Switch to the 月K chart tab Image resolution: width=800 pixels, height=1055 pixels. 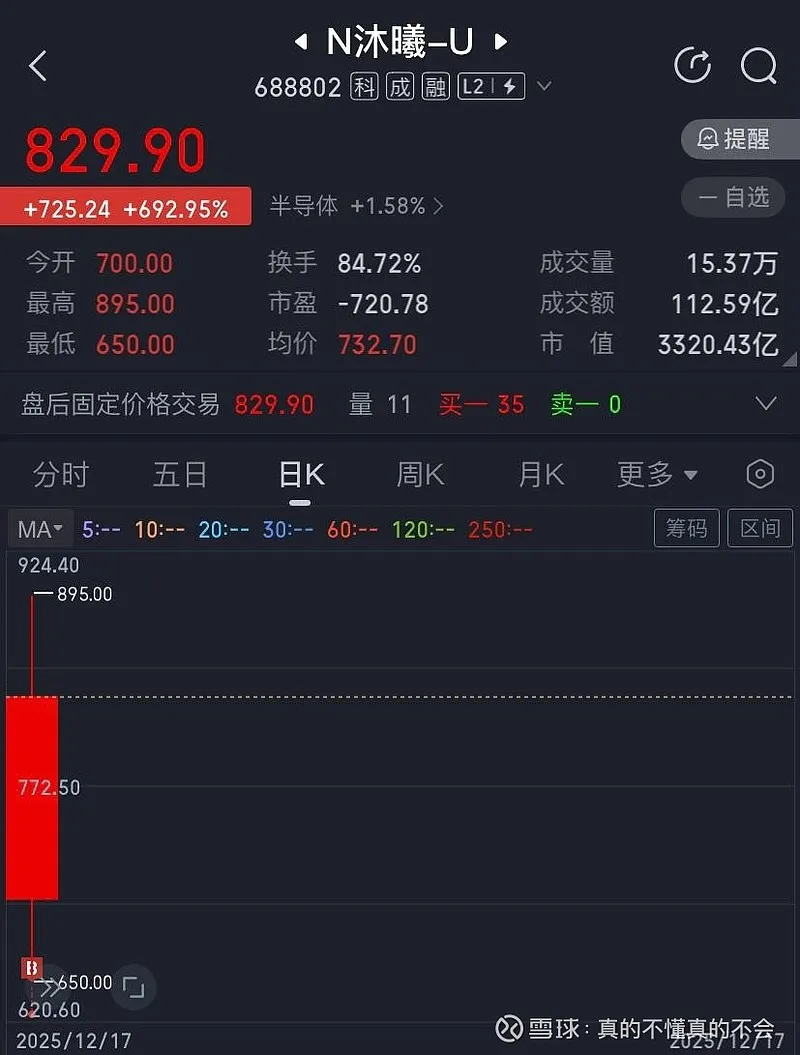click(x=541, y=474)
